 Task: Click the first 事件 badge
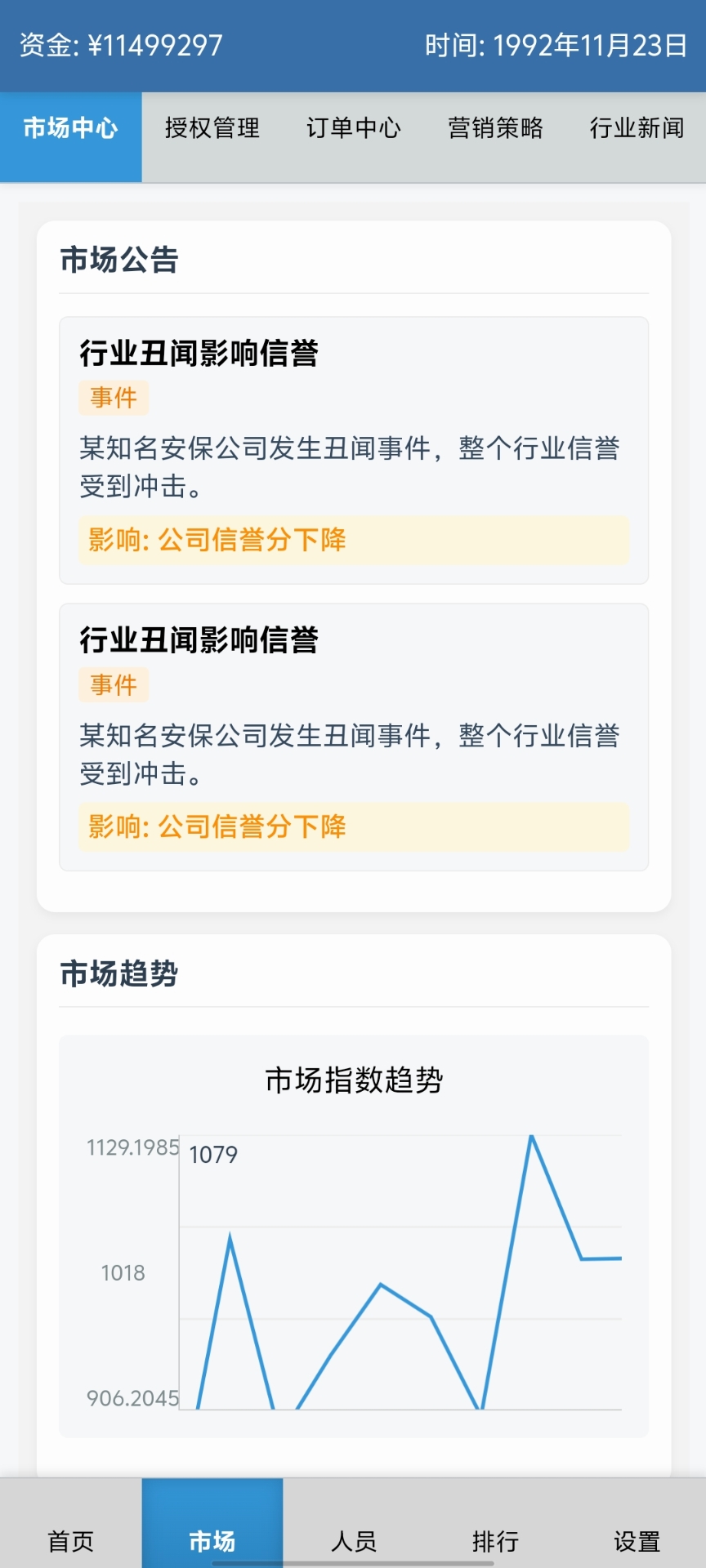point(113,398)
